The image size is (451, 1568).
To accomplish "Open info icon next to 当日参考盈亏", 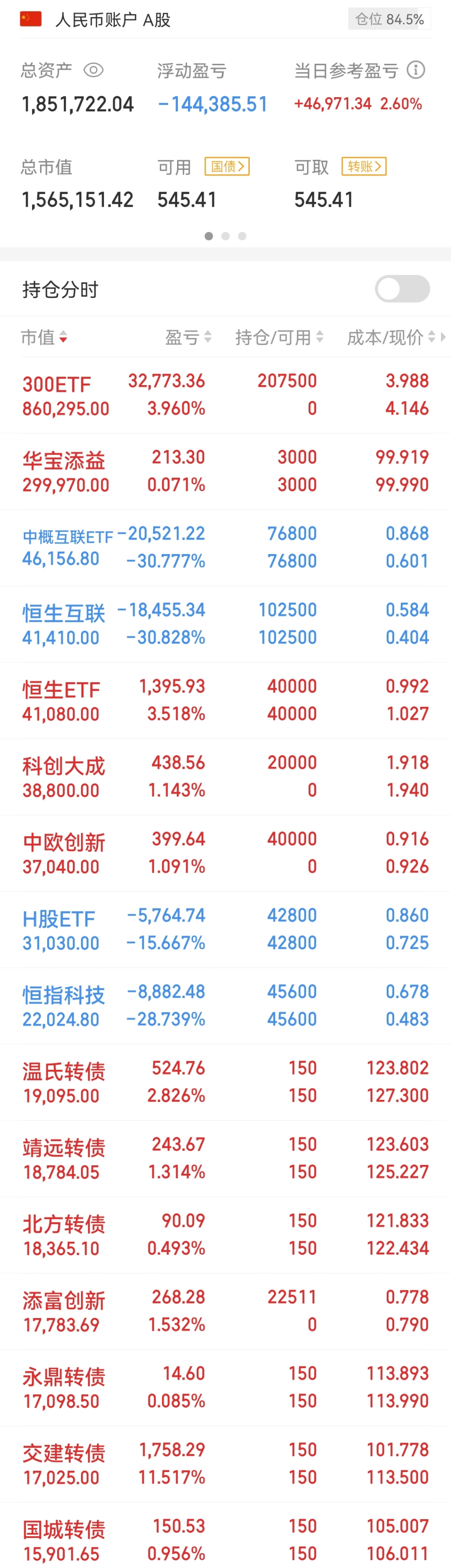I will [416, 70].
